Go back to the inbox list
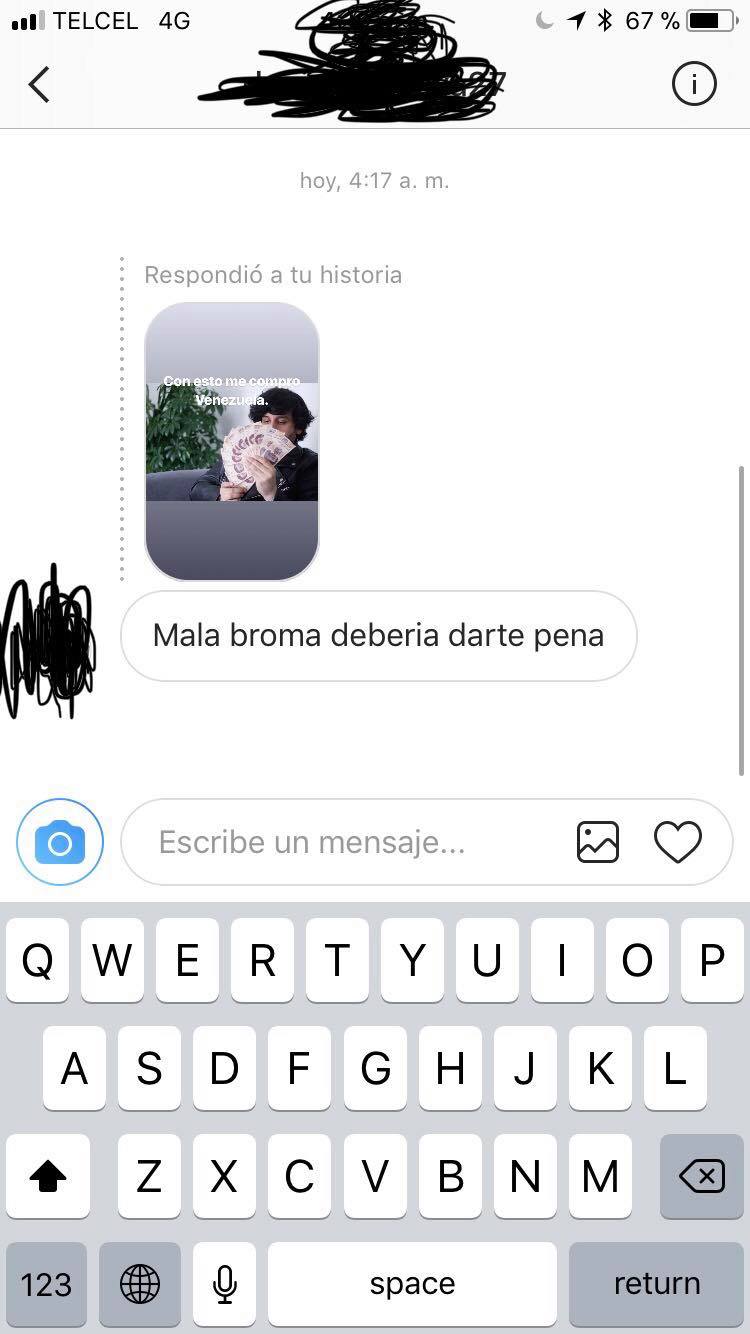This screenshot has width=750, height=1334. [39, 85]
